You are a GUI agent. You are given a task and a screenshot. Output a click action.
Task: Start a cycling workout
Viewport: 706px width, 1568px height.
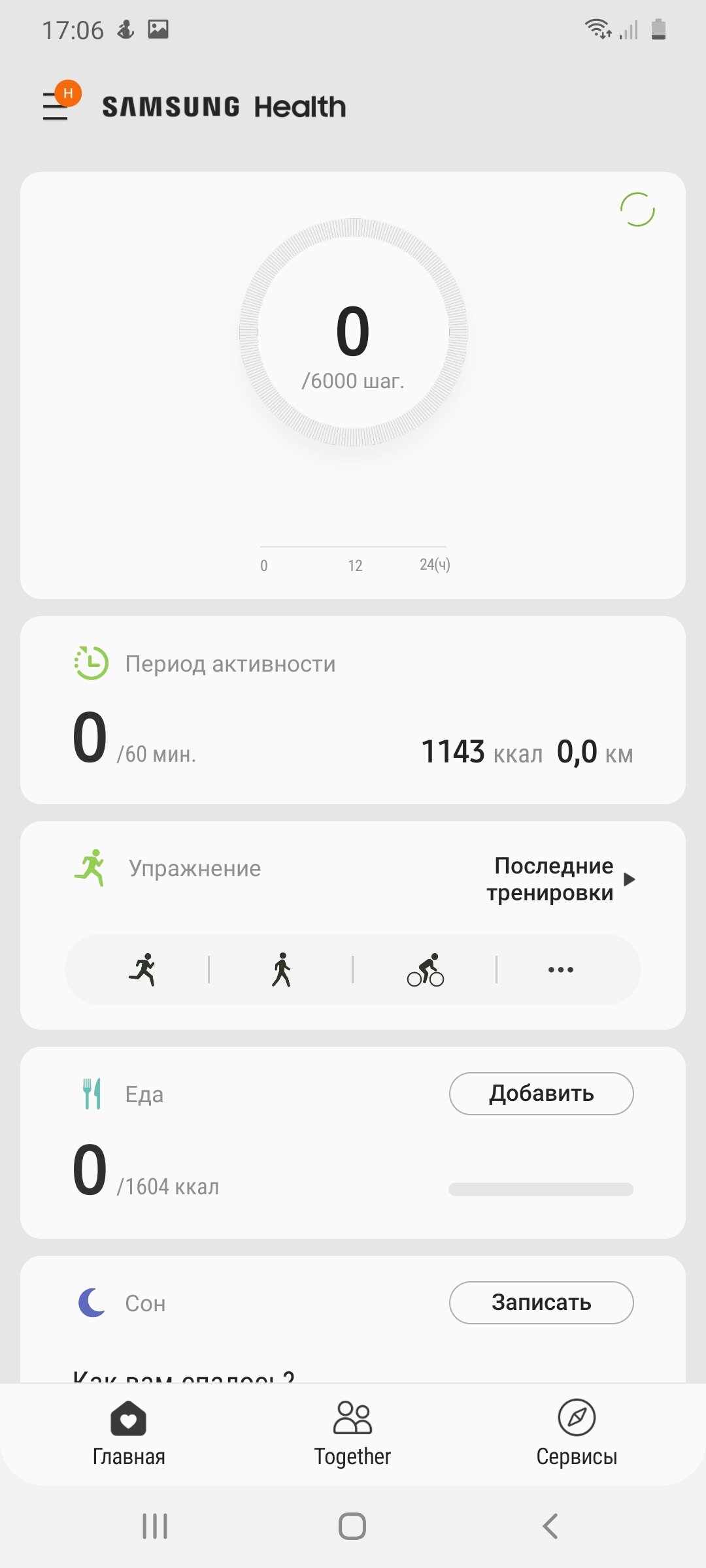[426, 970]
